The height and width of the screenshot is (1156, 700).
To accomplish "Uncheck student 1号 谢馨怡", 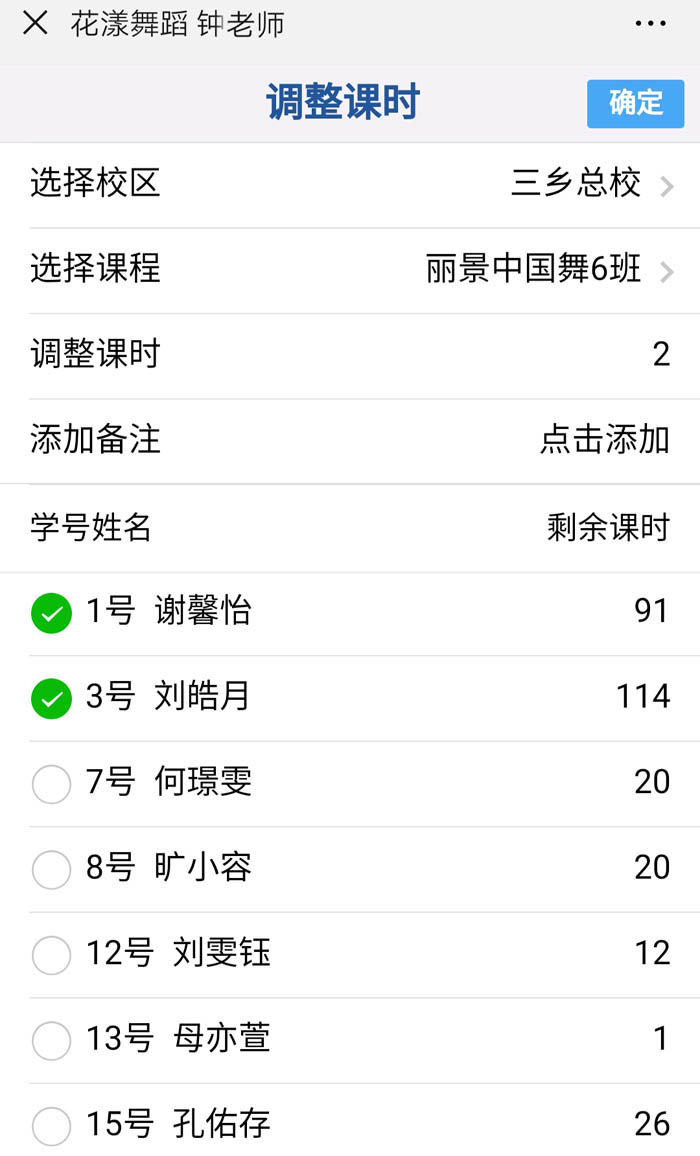I will click(52, 613).
